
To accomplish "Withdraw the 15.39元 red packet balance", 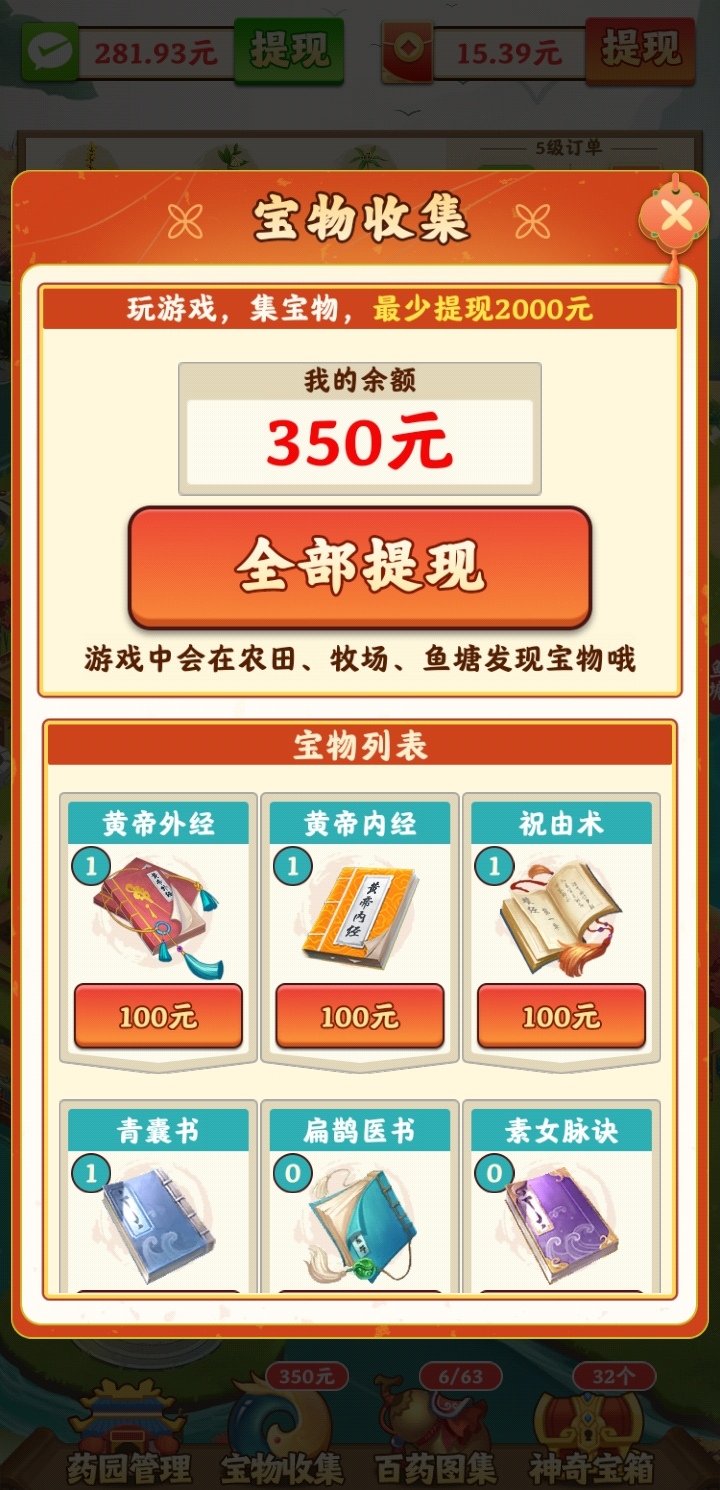I will pos(640,48).
